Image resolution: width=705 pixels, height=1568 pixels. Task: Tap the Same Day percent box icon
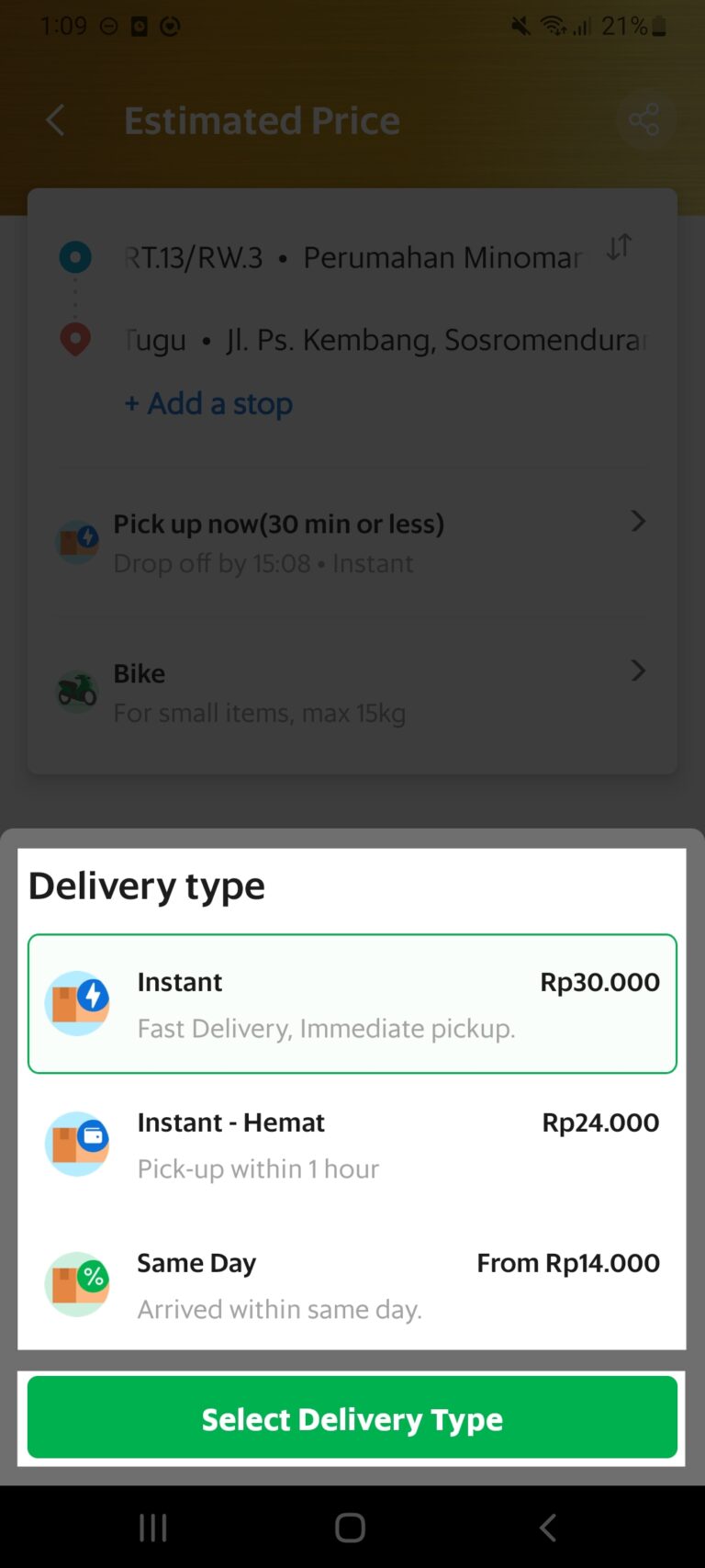77,1284
